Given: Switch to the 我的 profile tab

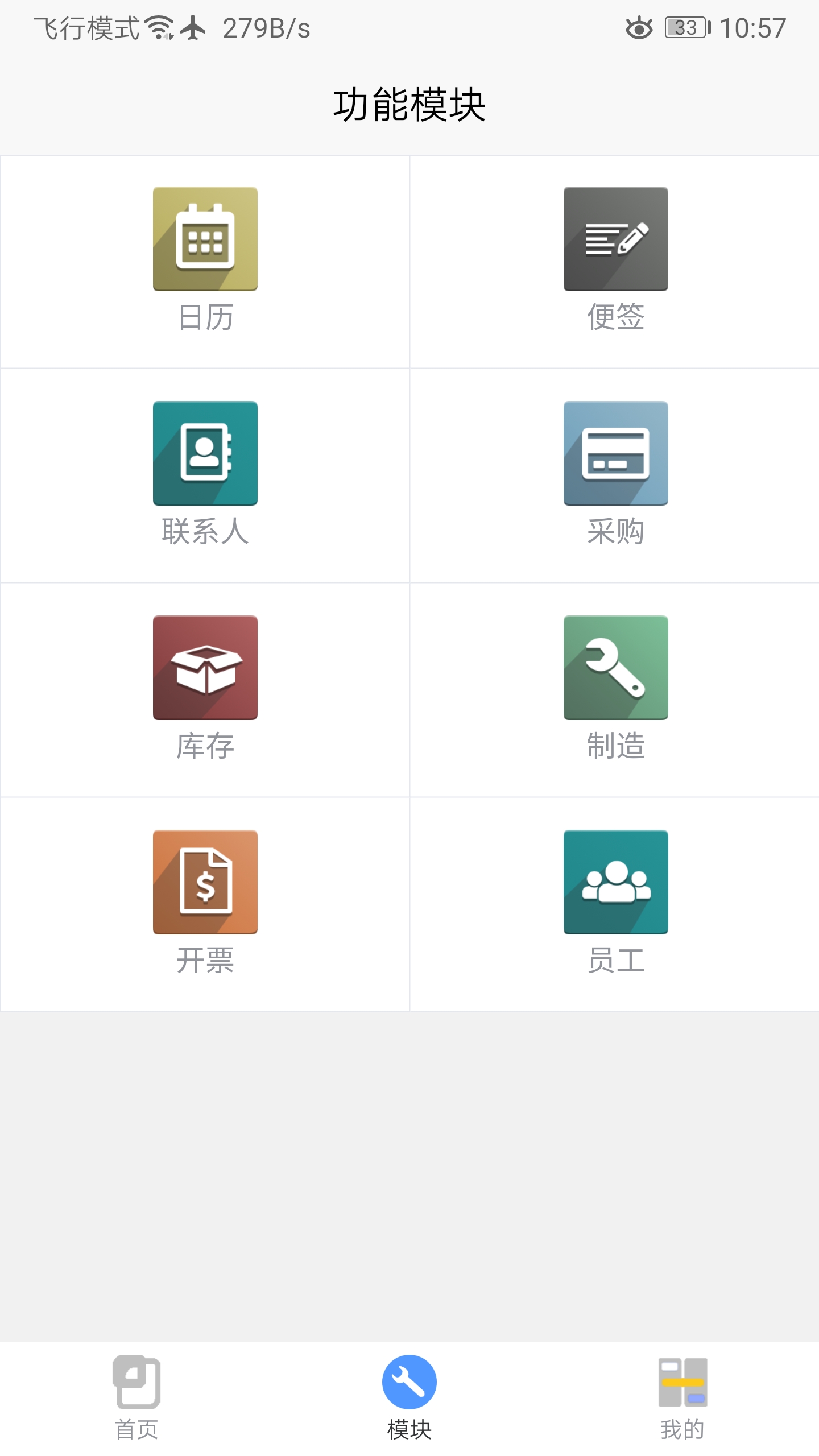Looking at the screenshot, I should (682, 1397).
